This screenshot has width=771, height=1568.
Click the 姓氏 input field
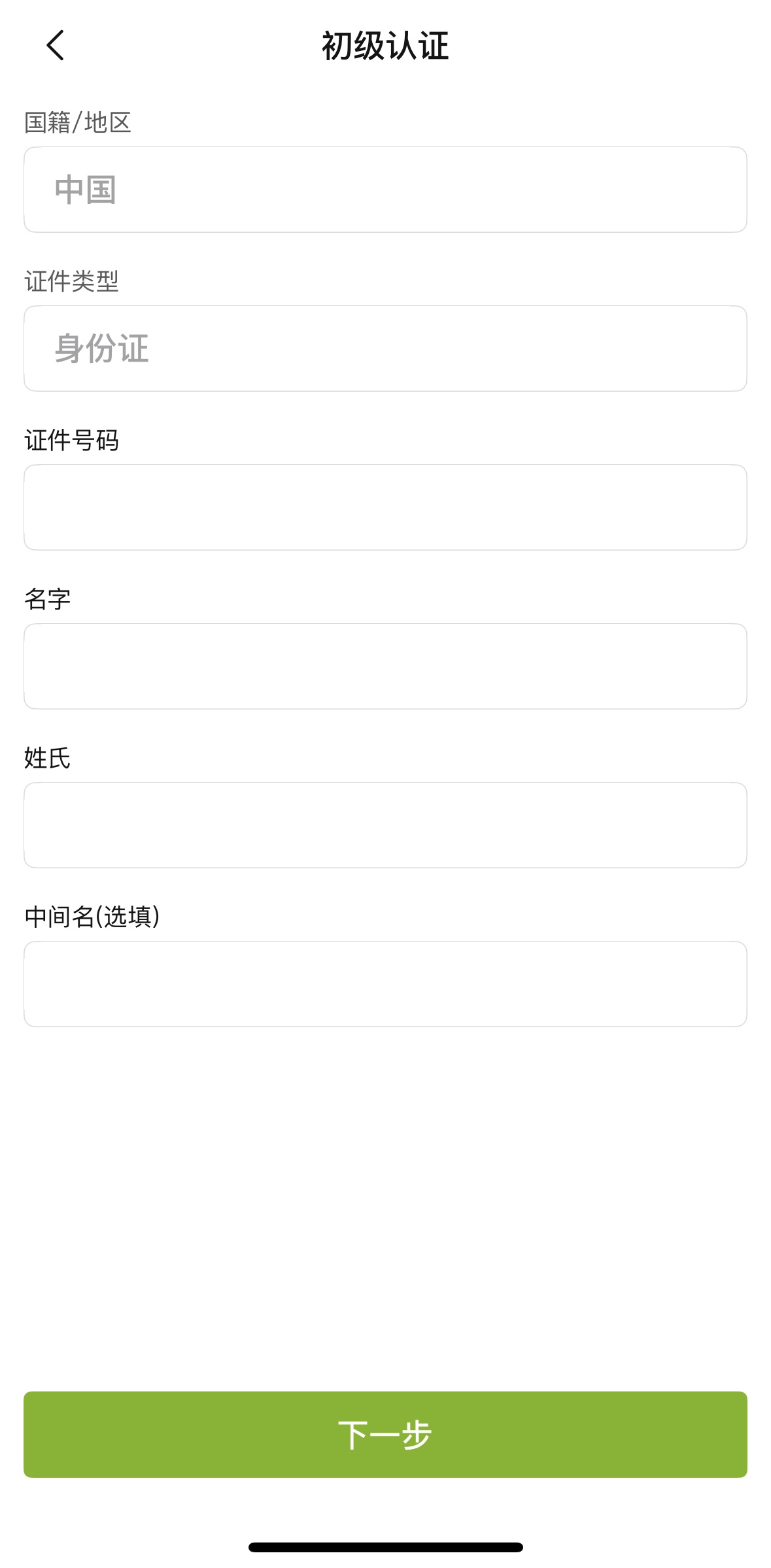pyautogui.click(x=385, y=825)
